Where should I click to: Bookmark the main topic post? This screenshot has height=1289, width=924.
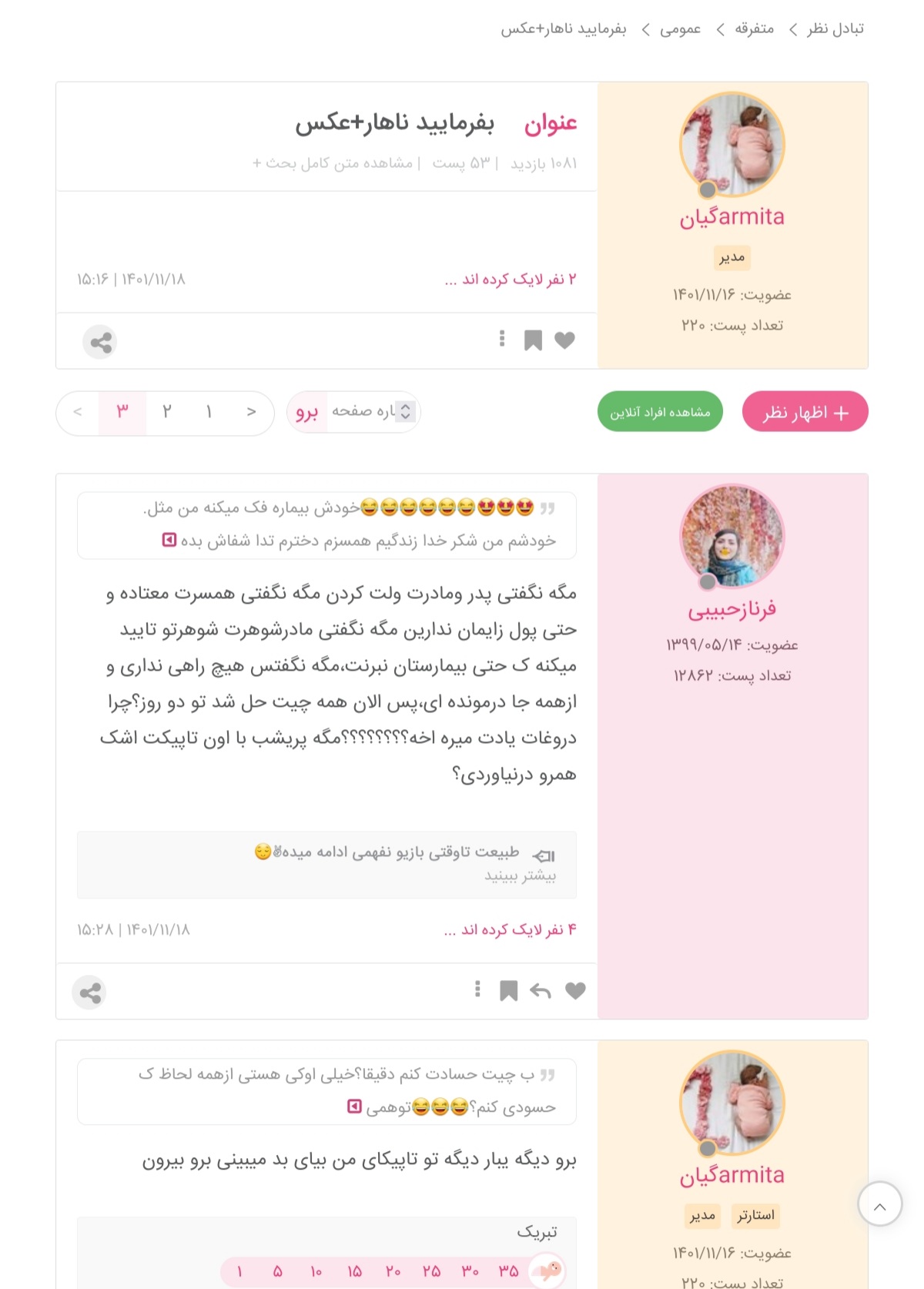coord(533,340)
